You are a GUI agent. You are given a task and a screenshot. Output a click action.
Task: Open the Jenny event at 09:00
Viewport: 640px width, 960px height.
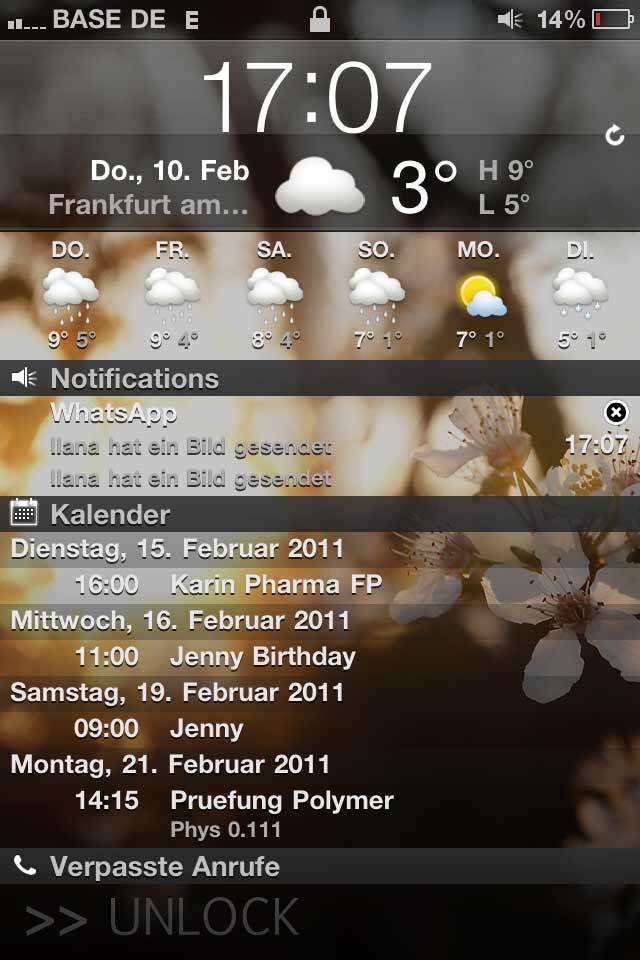(x=206, y=728)
